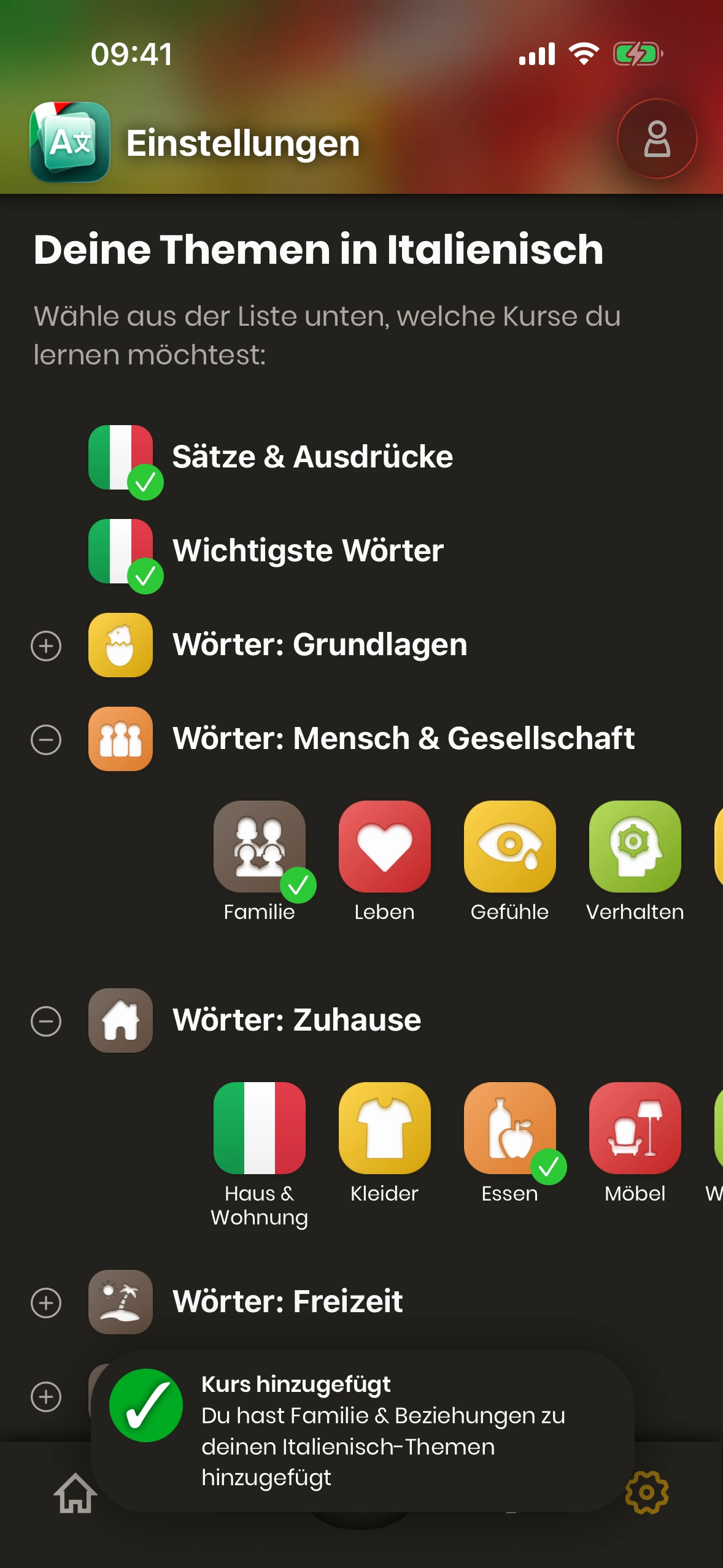Image resolution: width=723 pixels, height=1568 pixels.
Task: Remove the Familie topic
Action: [x=260, y=847]
